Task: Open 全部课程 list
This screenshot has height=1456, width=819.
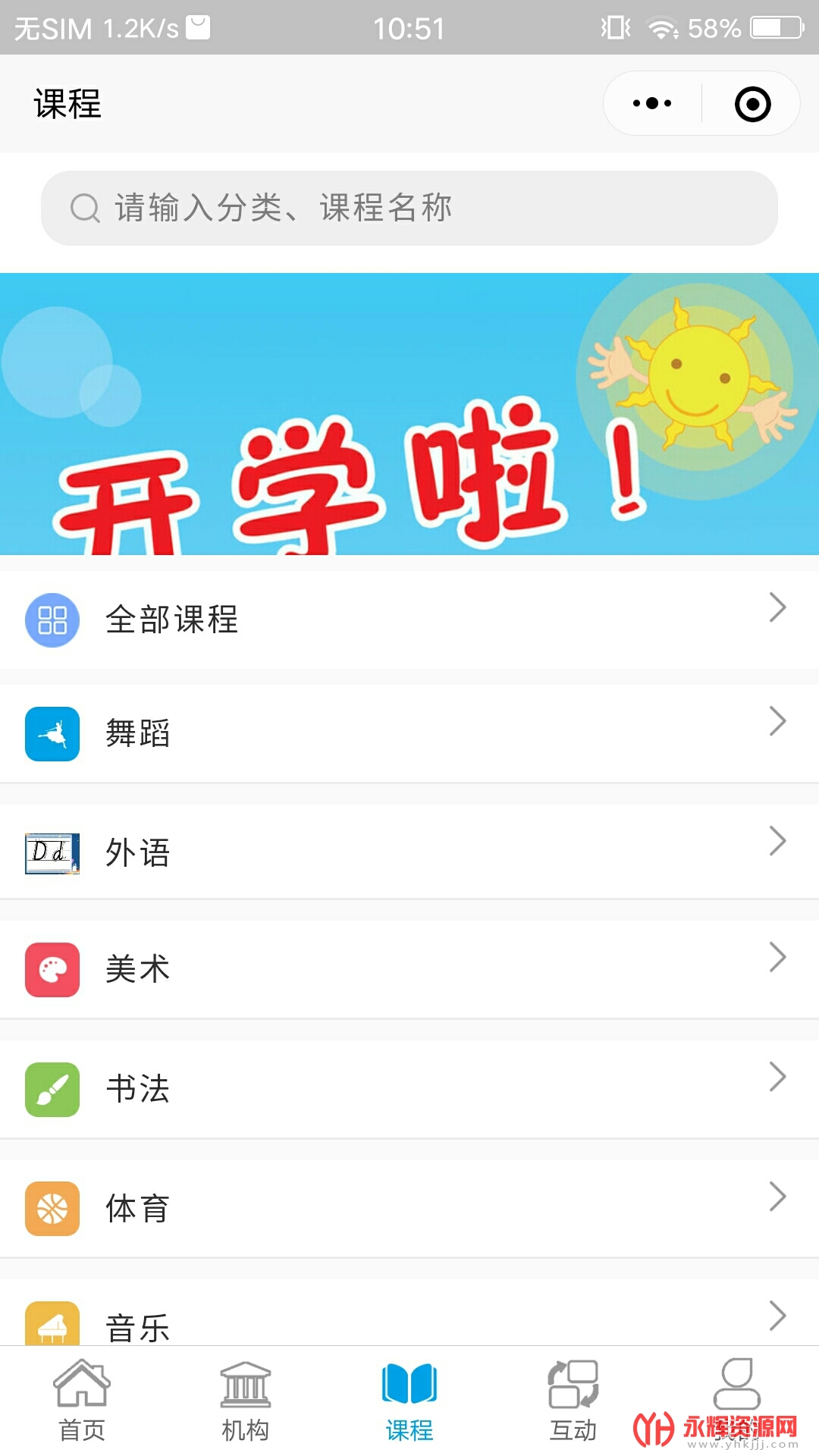Action: (x=409, y=620)
